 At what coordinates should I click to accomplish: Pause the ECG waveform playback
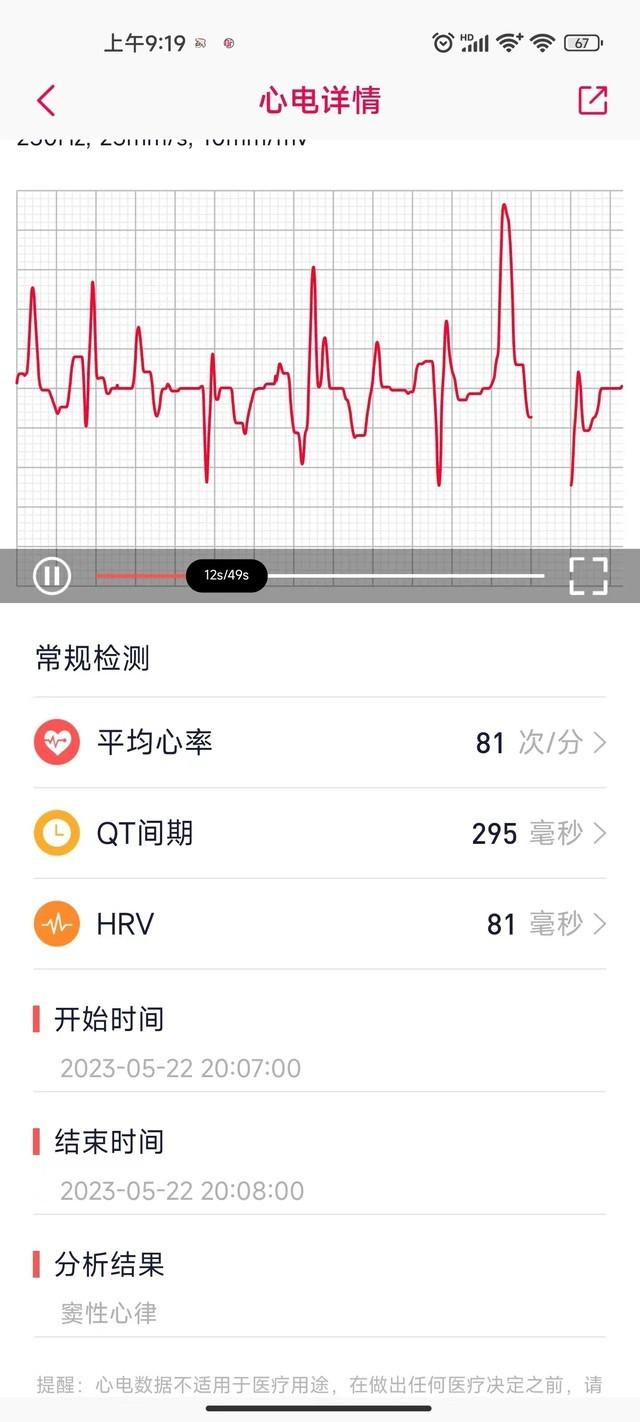coord(52,575)
